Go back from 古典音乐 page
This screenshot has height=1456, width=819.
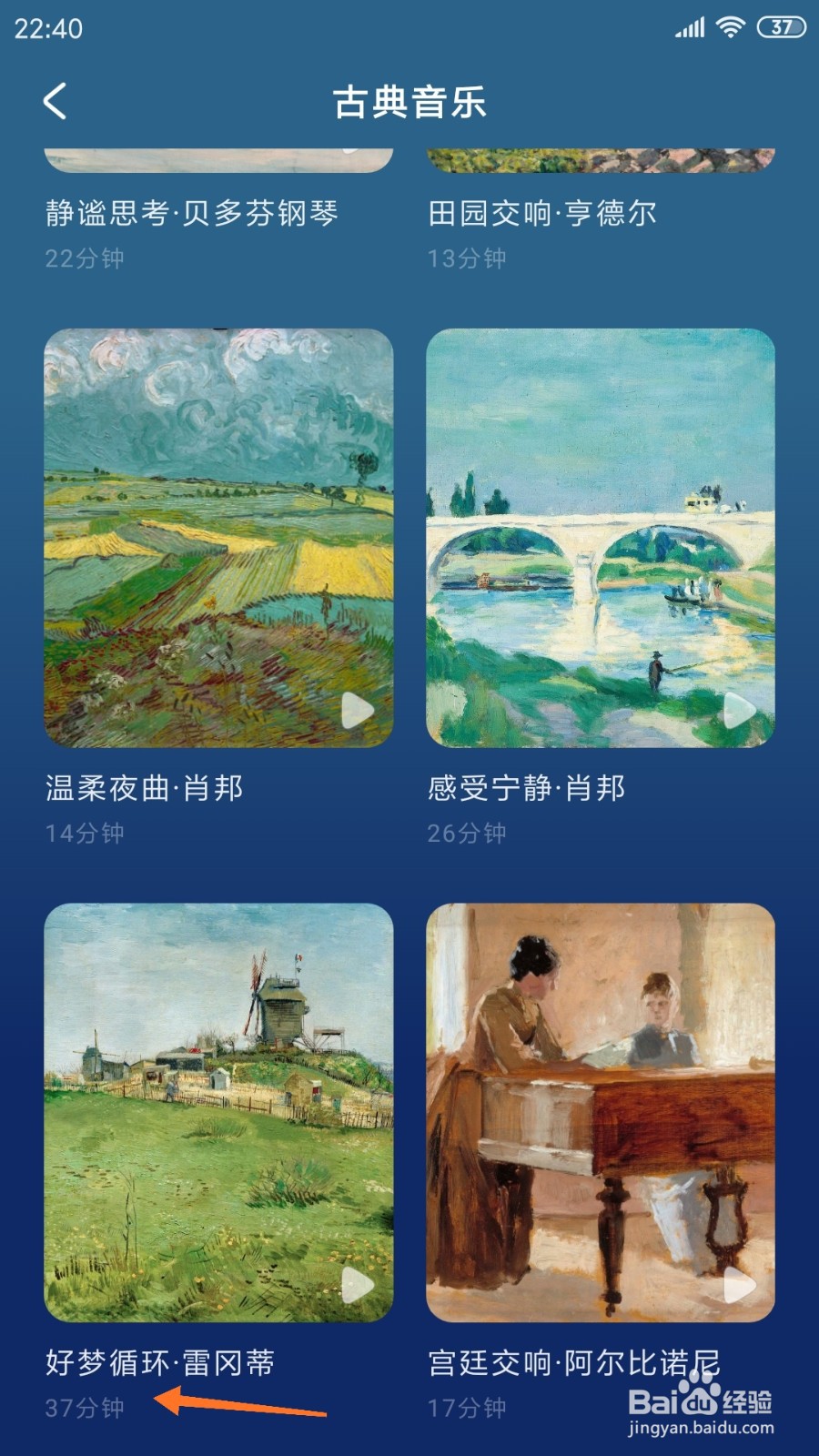pos(56,101)
